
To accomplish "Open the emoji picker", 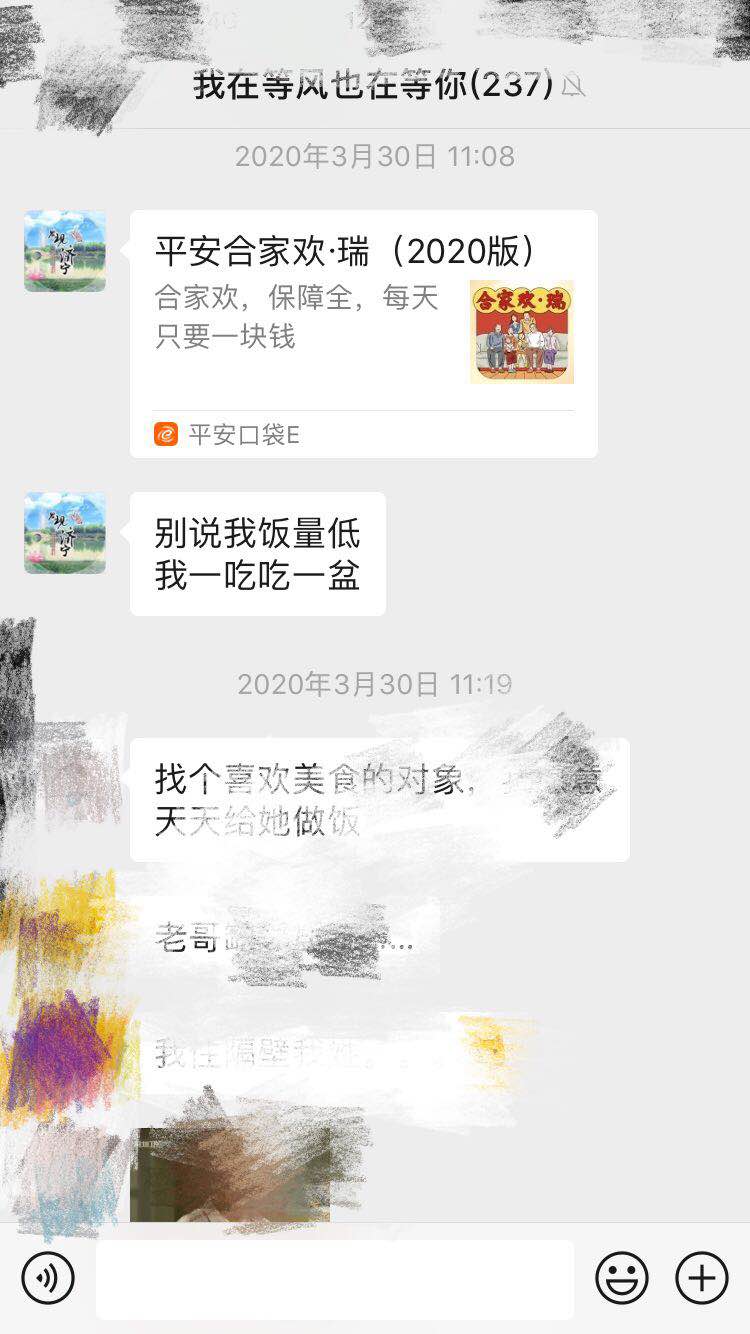I will click(x=622, y=1277).
